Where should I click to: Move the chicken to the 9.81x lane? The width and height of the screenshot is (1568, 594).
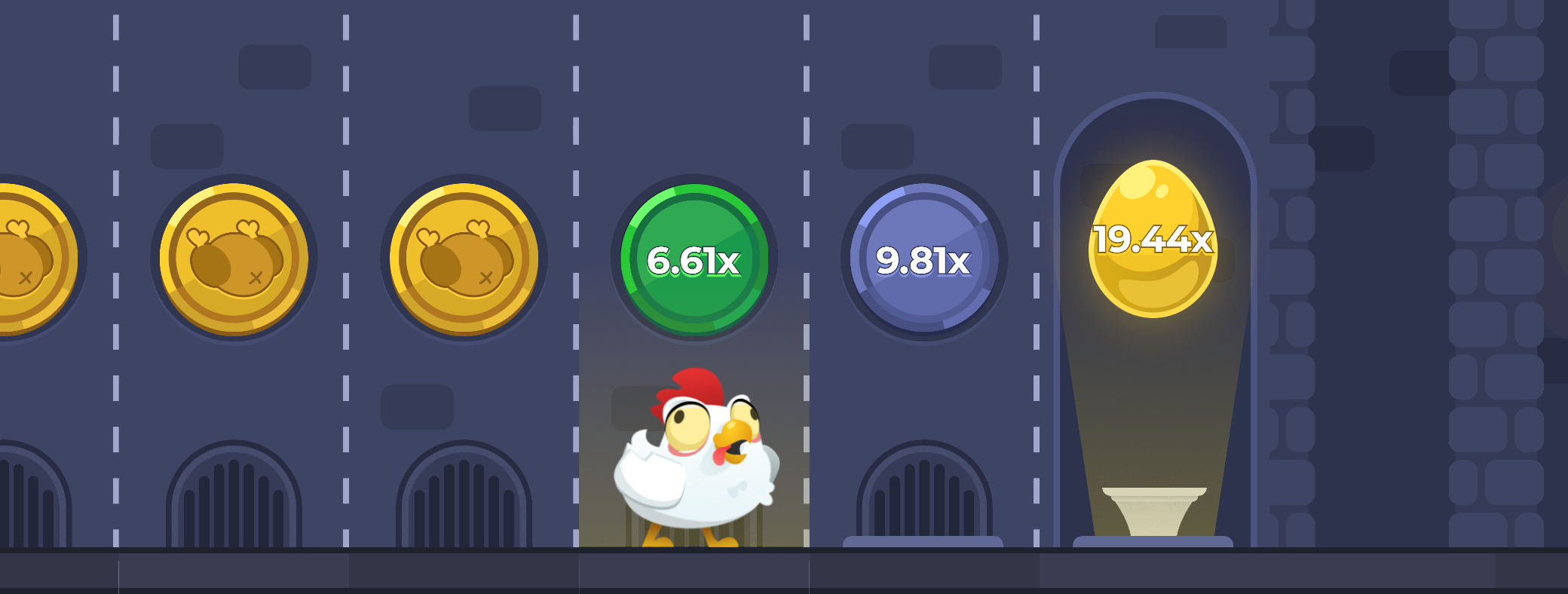point(923,259)
